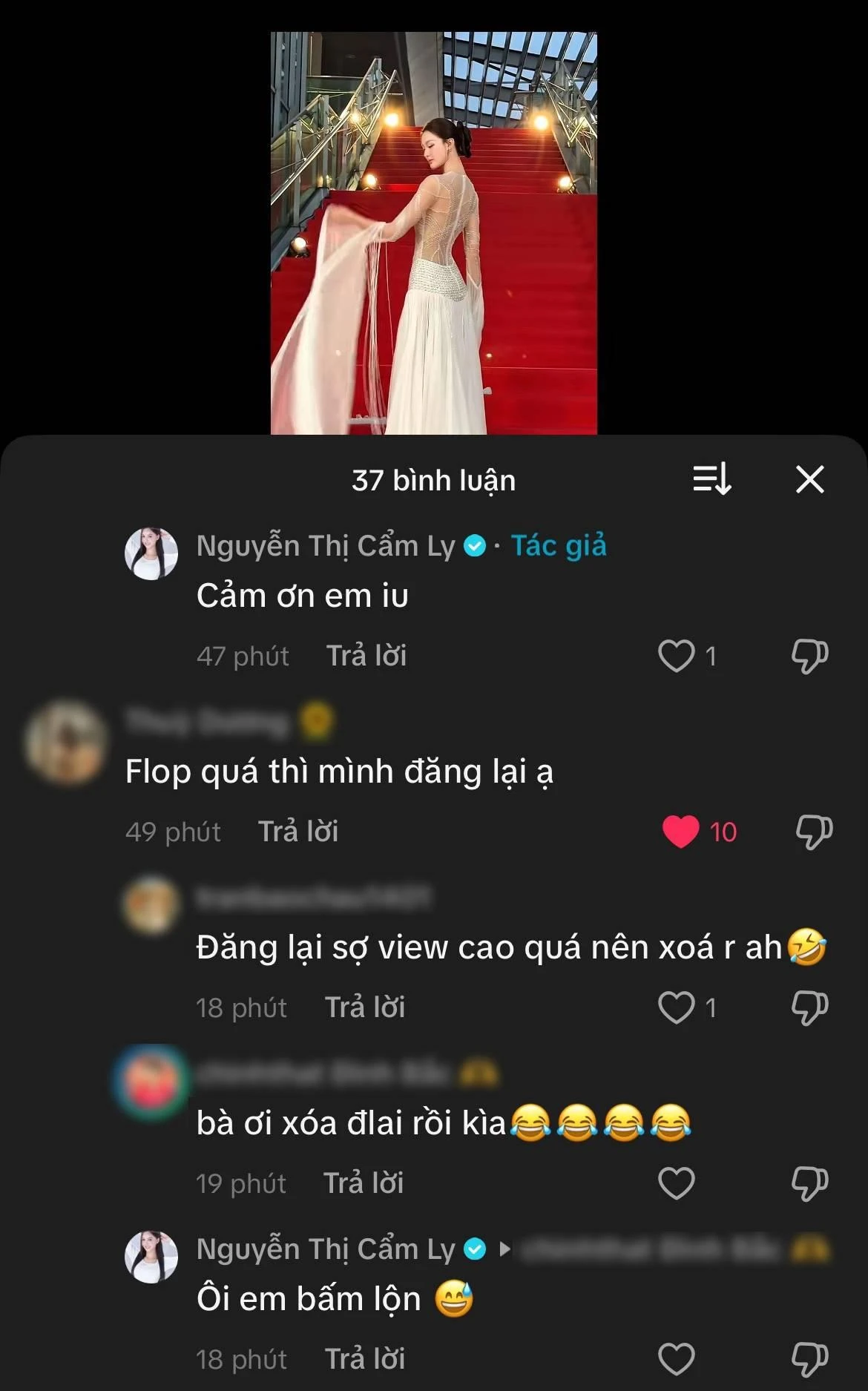This screenshot has height=1391, width=868.
Task: Unlike the "Flop quá thì mình đăng lại" comment
Action: (681, 832)
